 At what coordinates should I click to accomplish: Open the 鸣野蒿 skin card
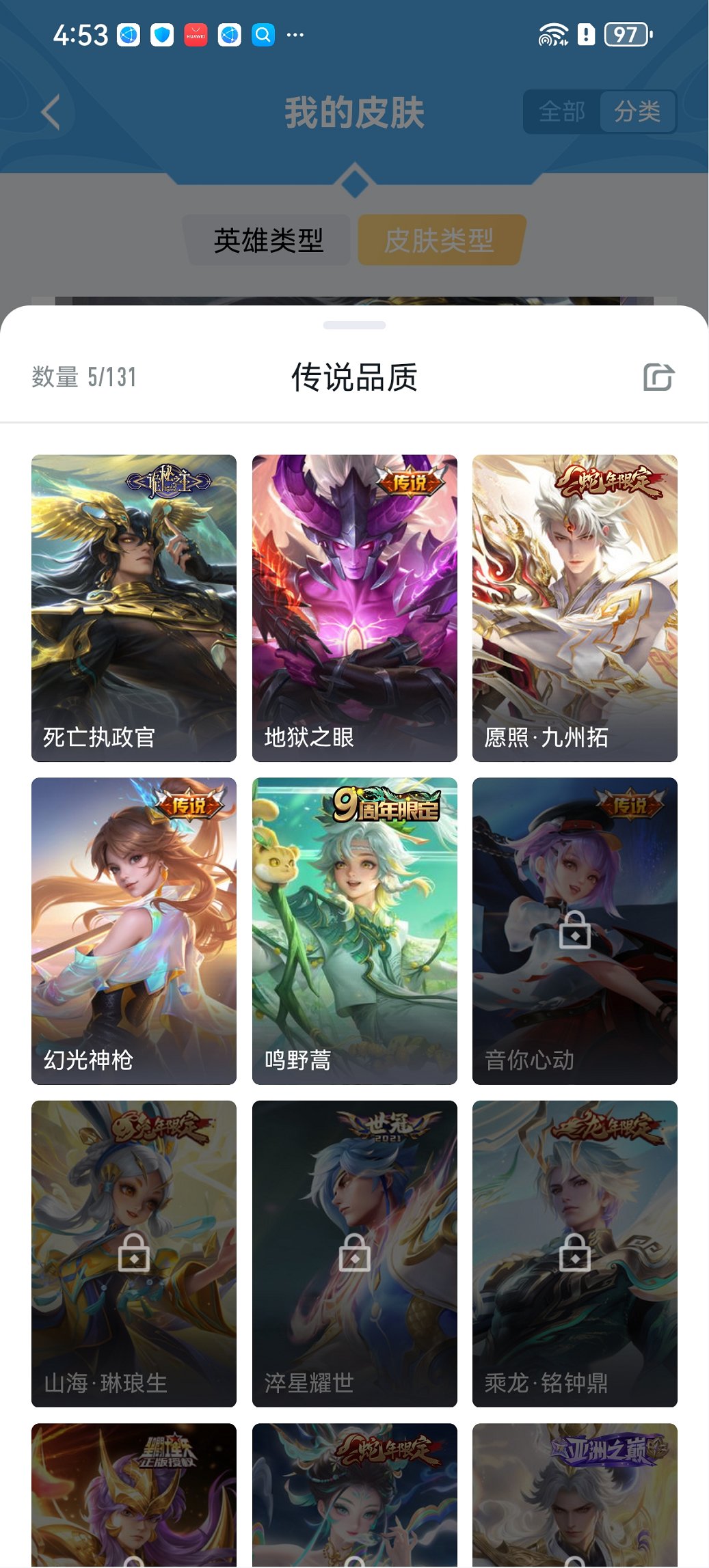pyautogui.click(x=354, y=930)
